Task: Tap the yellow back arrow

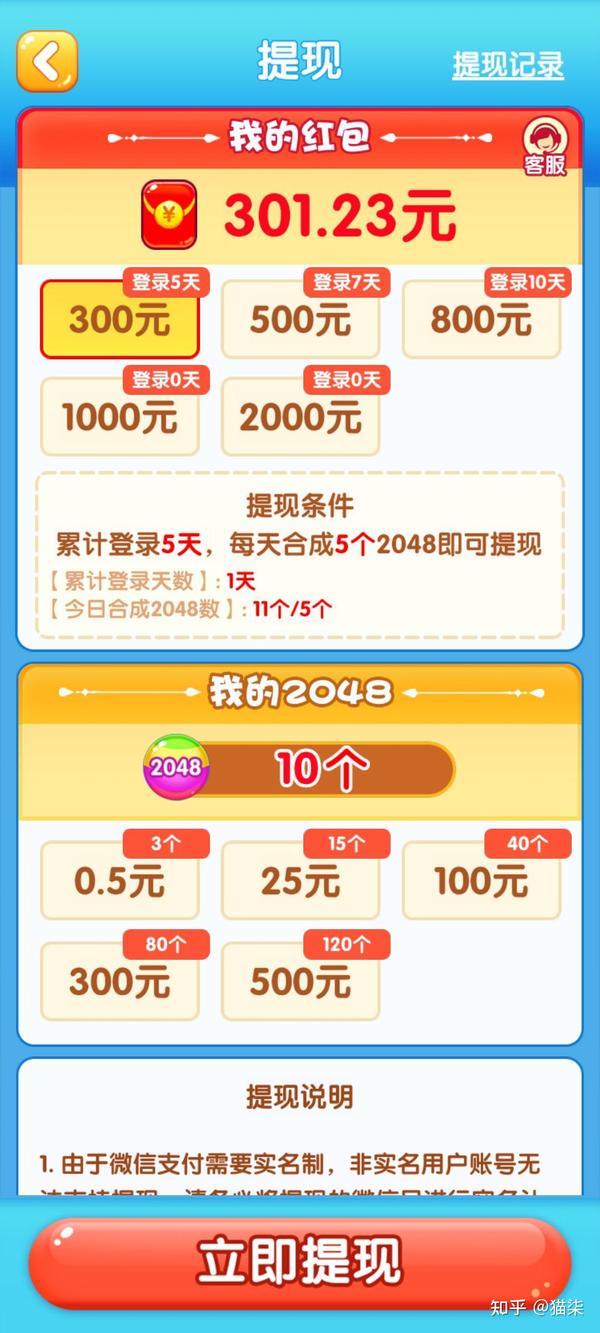Action: pos(46,61)
